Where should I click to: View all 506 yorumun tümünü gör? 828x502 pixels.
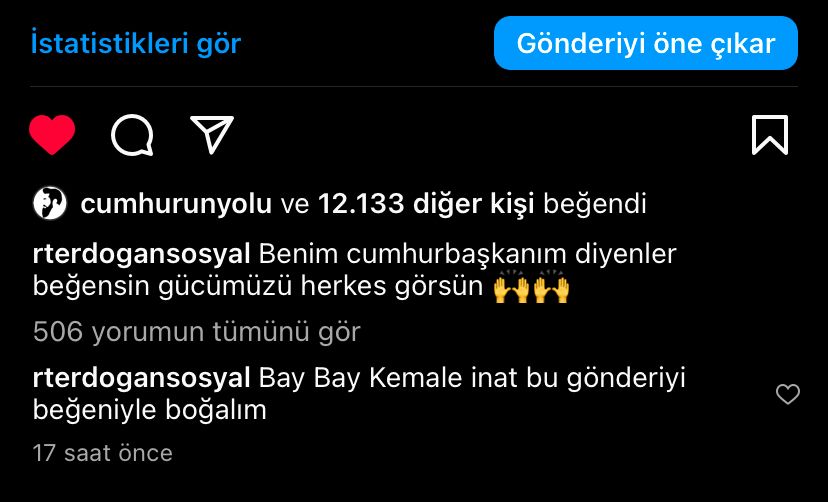pyautogui.click(x=196, y=332)
